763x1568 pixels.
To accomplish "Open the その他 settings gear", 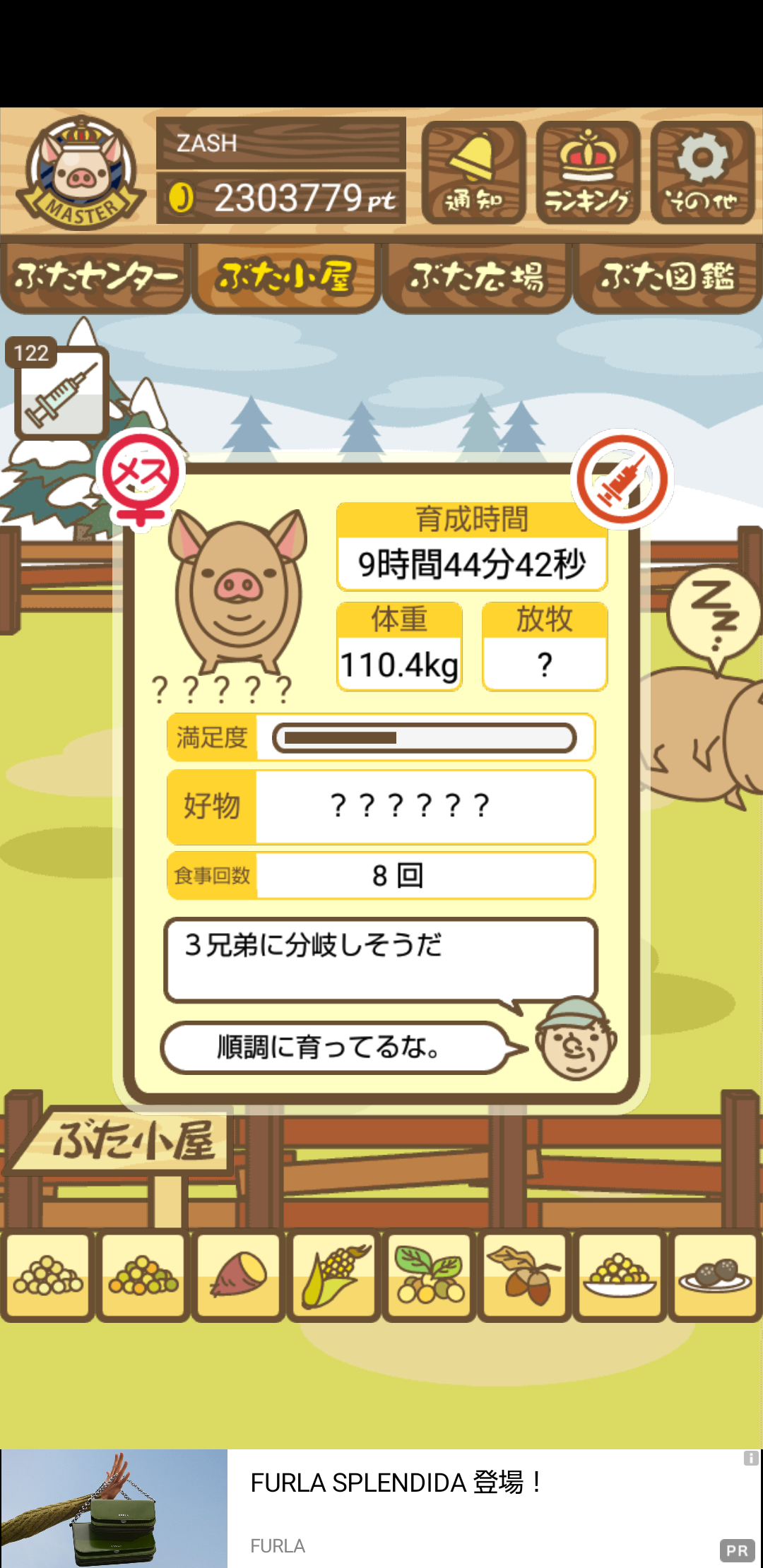I will 702,172.
